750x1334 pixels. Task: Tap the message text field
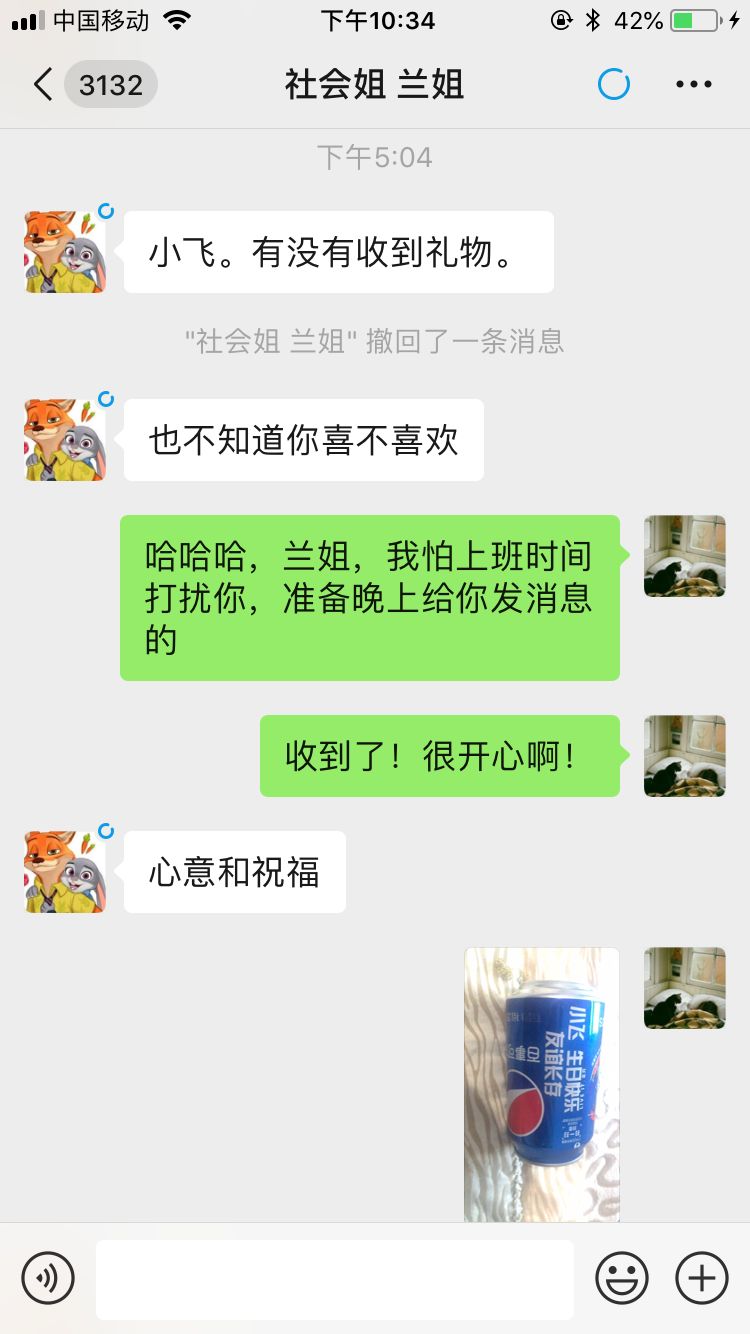coord(335,1278)
